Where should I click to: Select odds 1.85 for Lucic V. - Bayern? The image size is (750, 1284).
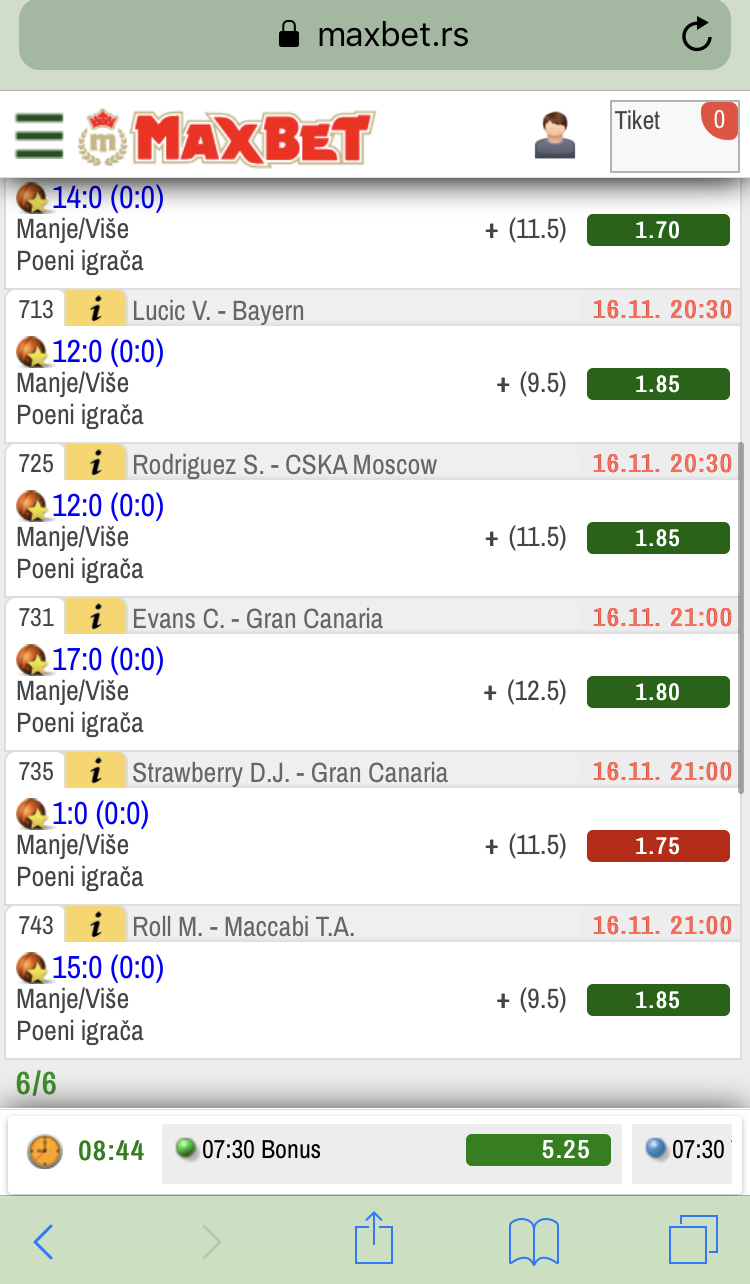(658, 384)
